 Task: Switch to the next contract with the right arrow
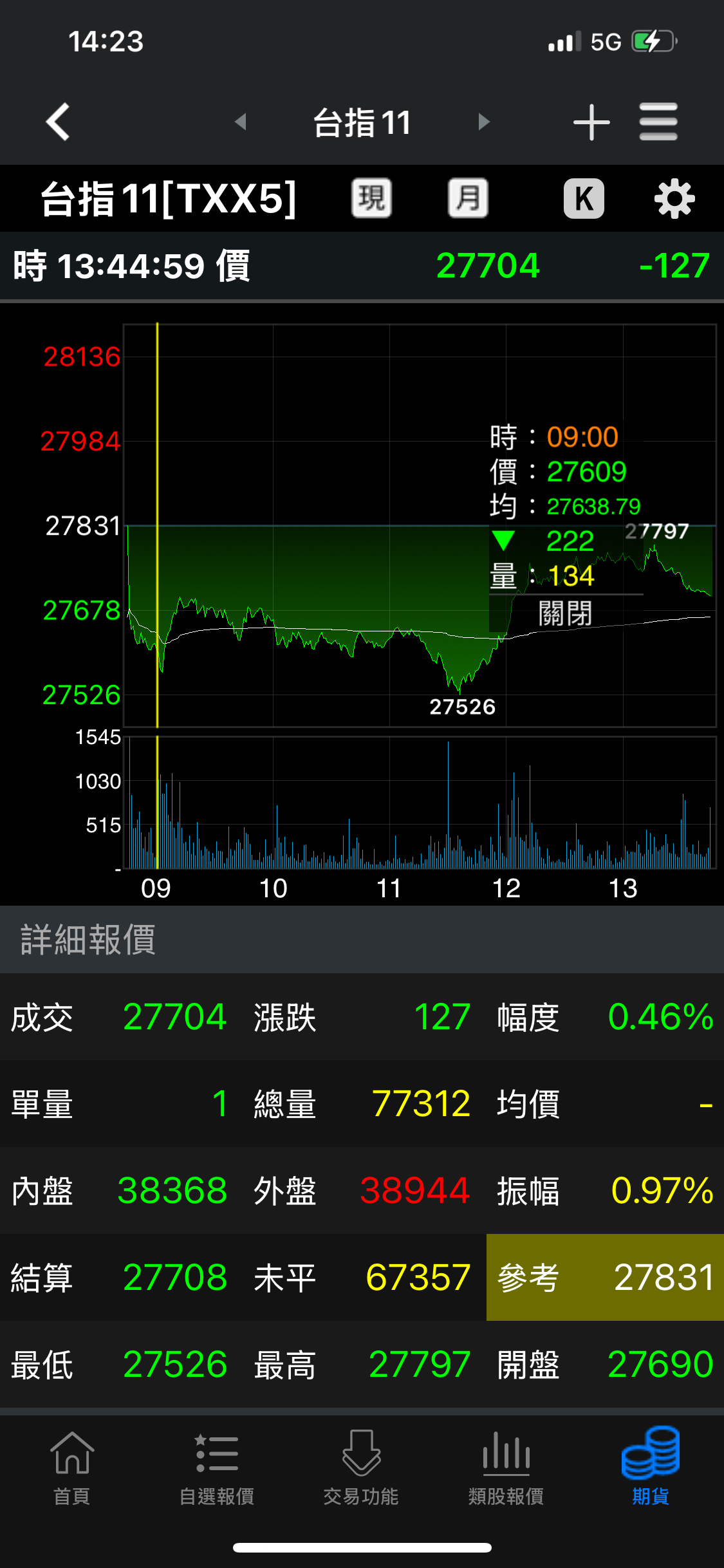pos(484,122)
